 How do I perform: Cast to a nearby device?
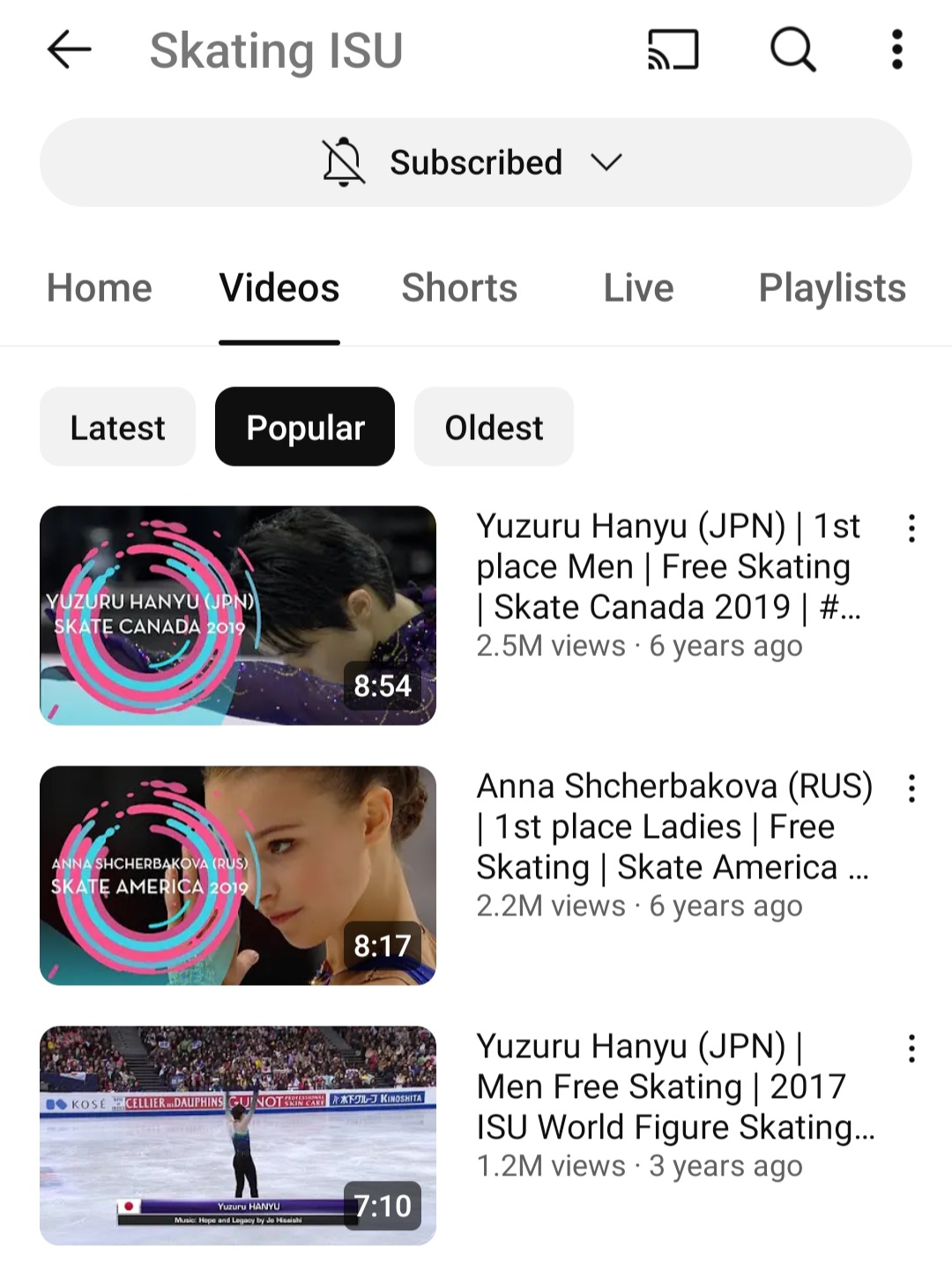pyautogui.click(x=673, y=49)
